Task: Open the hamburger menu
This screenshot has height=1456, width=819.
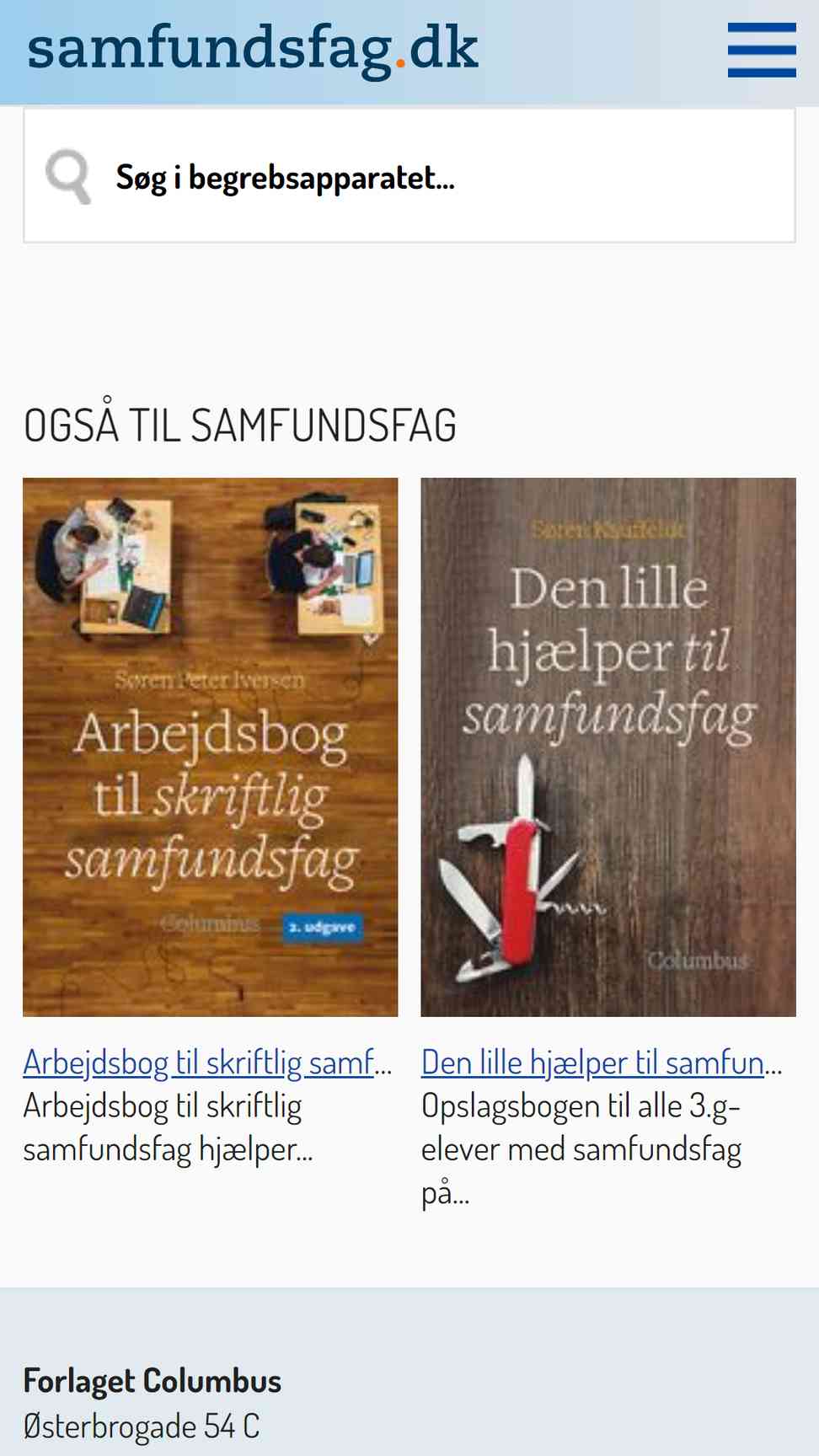Action: tap(761, 51)
